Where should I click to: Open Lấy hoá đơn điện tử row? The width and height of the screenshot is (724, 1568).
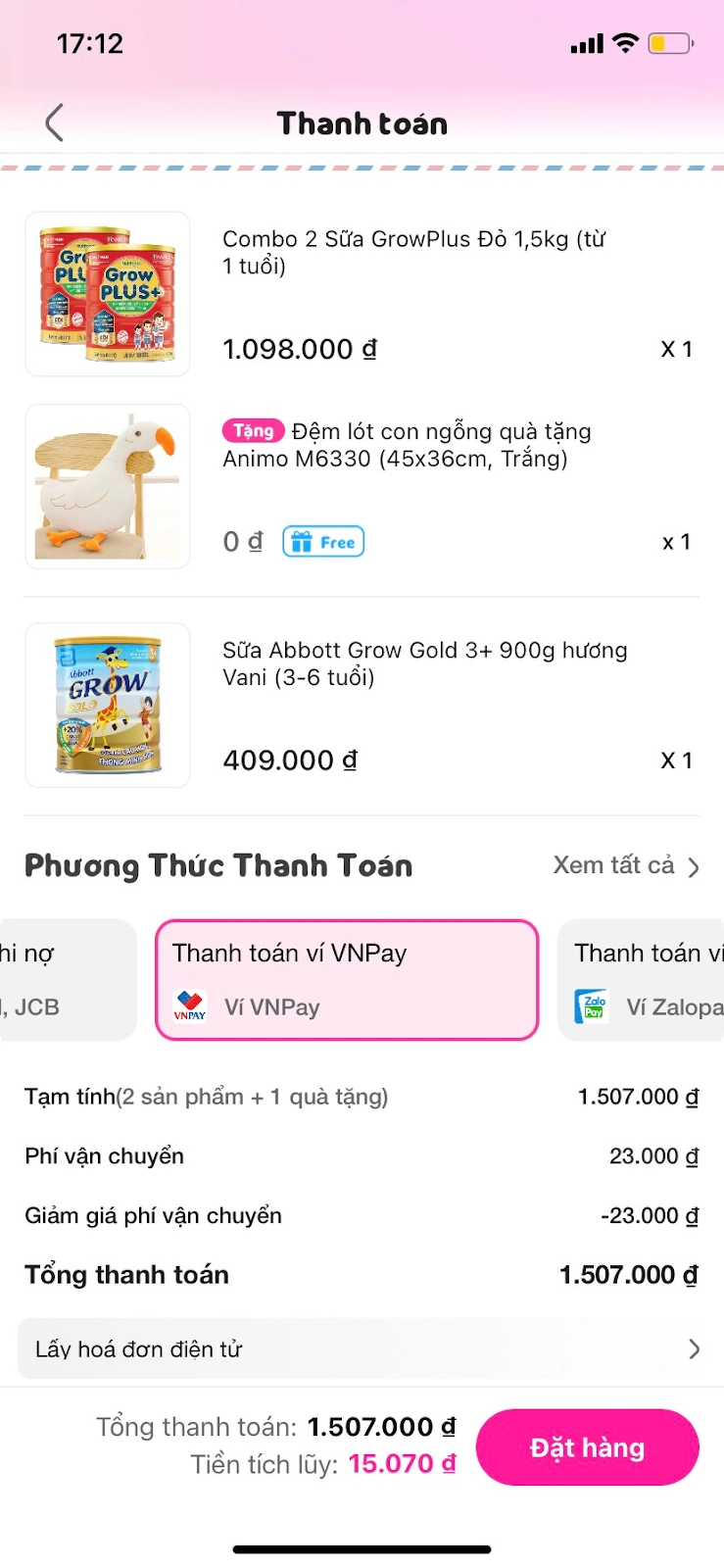pyautogui.click(x=362, y=1349)
